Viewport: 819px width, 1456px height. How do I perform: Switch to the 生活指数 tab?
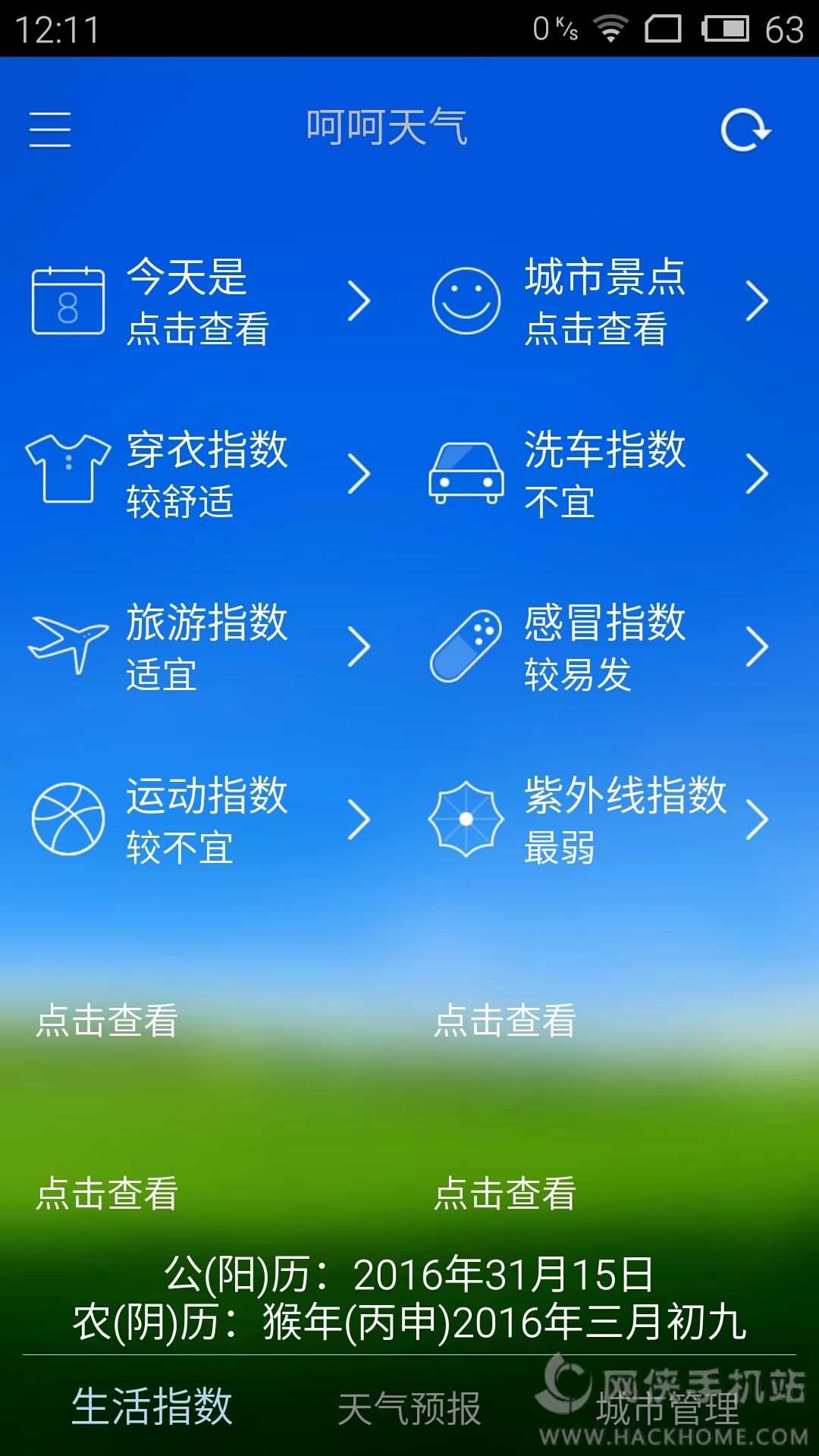[152, 1407]
